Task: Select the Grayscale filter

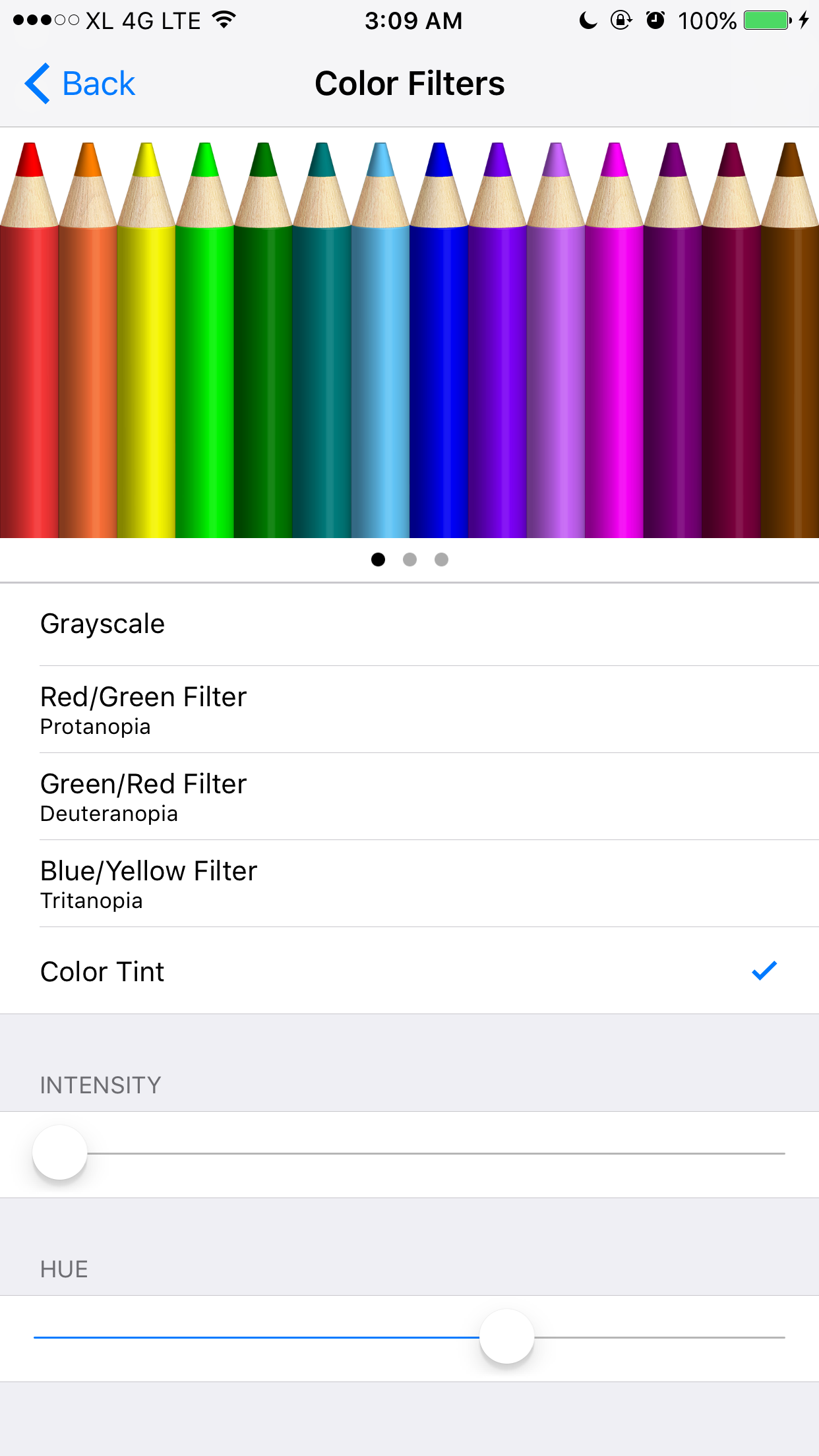Action: point(409,624)
